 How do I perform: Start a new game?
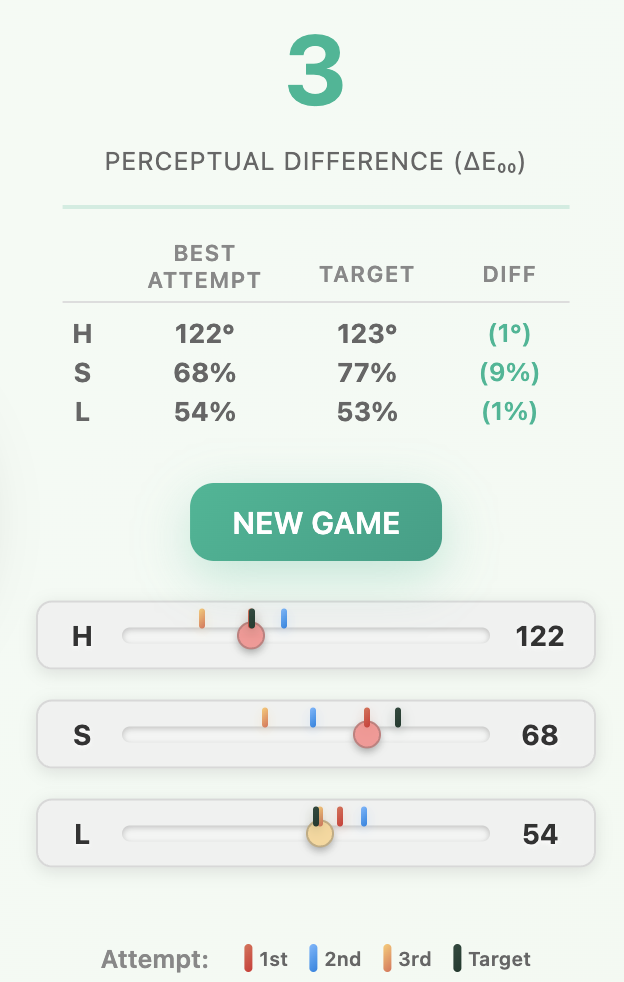click(x=316, y=522)
